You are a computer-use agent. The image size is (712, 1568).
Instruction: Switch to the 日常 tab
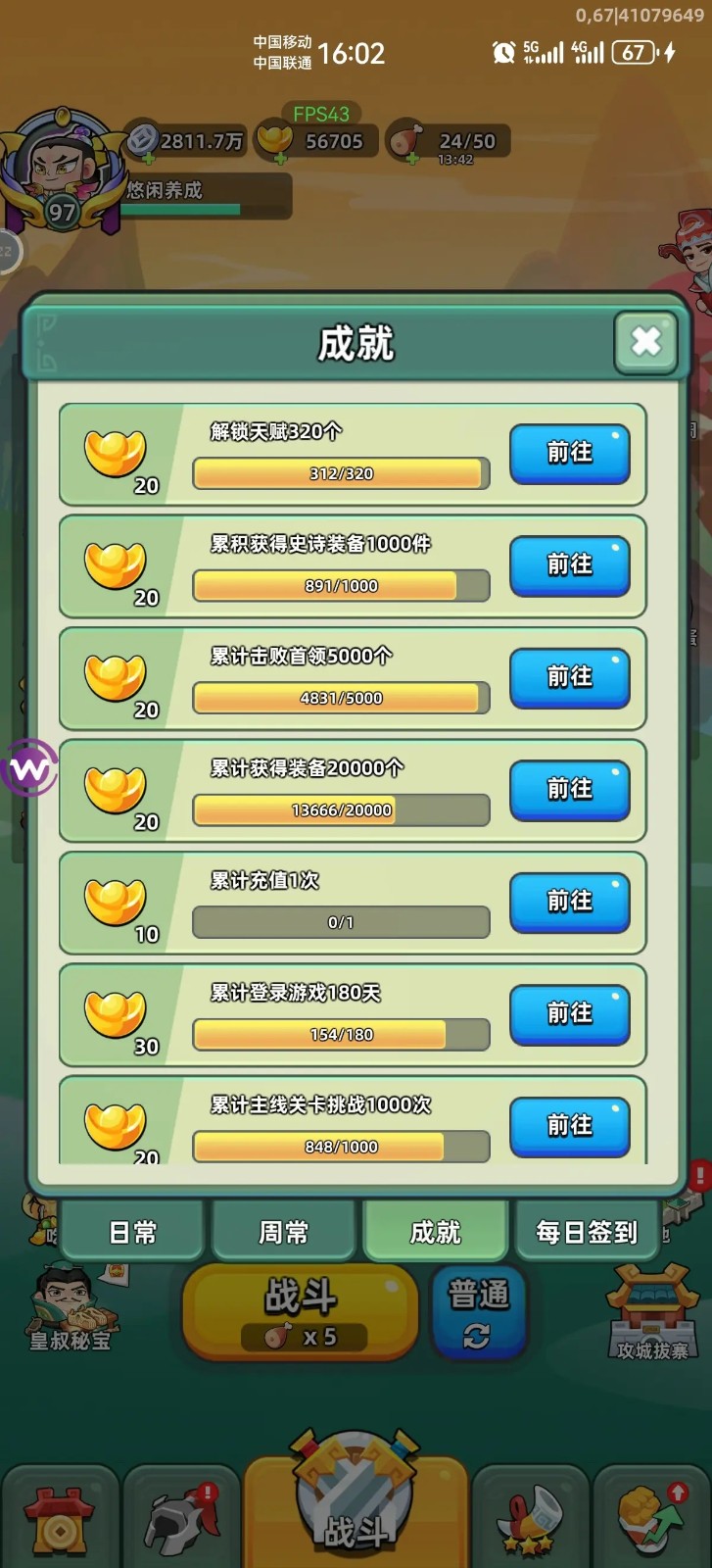(132, 1232)
